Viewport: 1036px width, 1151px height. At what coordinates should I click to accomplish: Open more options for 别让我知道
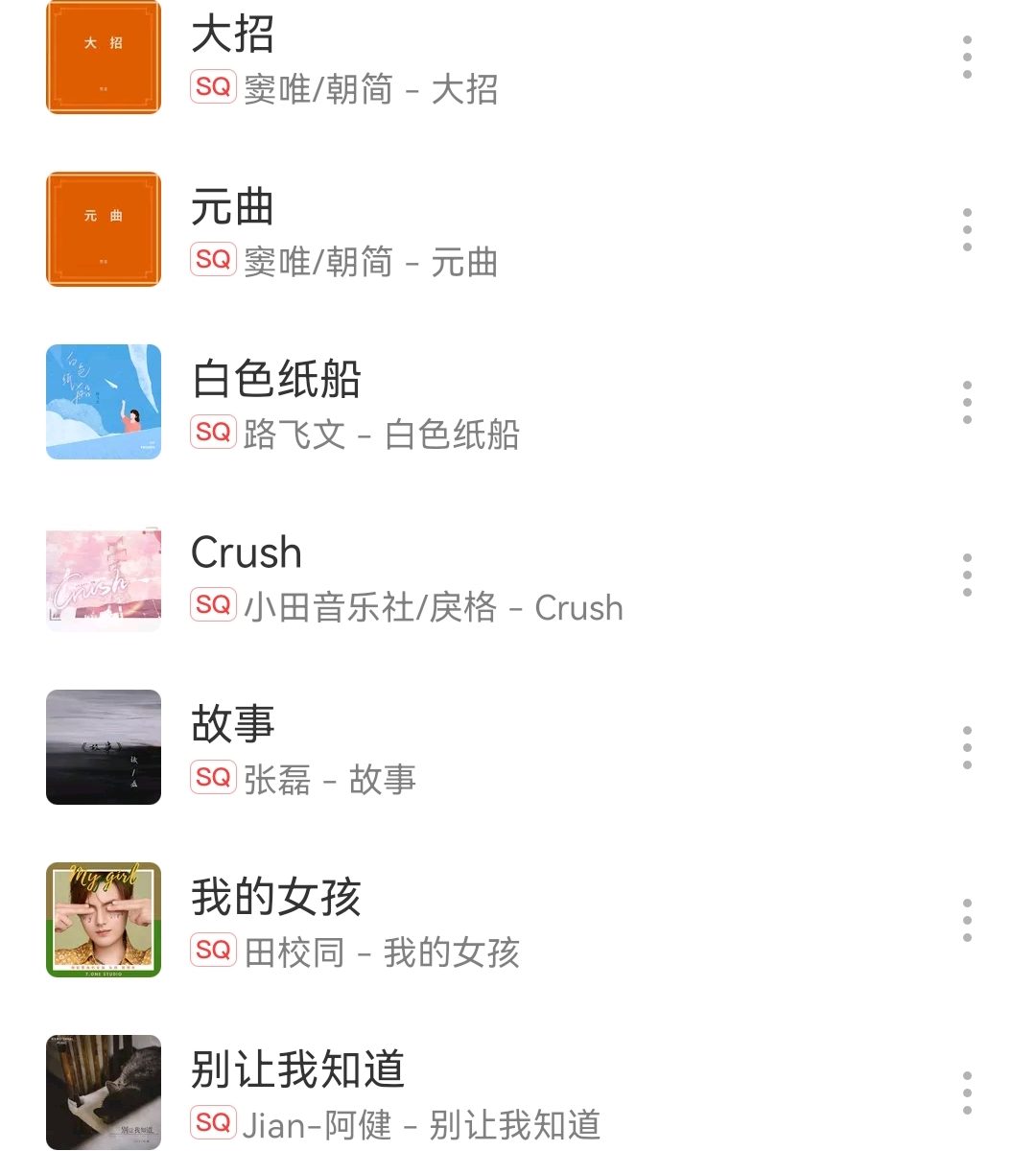click(x=967, y=1093)
